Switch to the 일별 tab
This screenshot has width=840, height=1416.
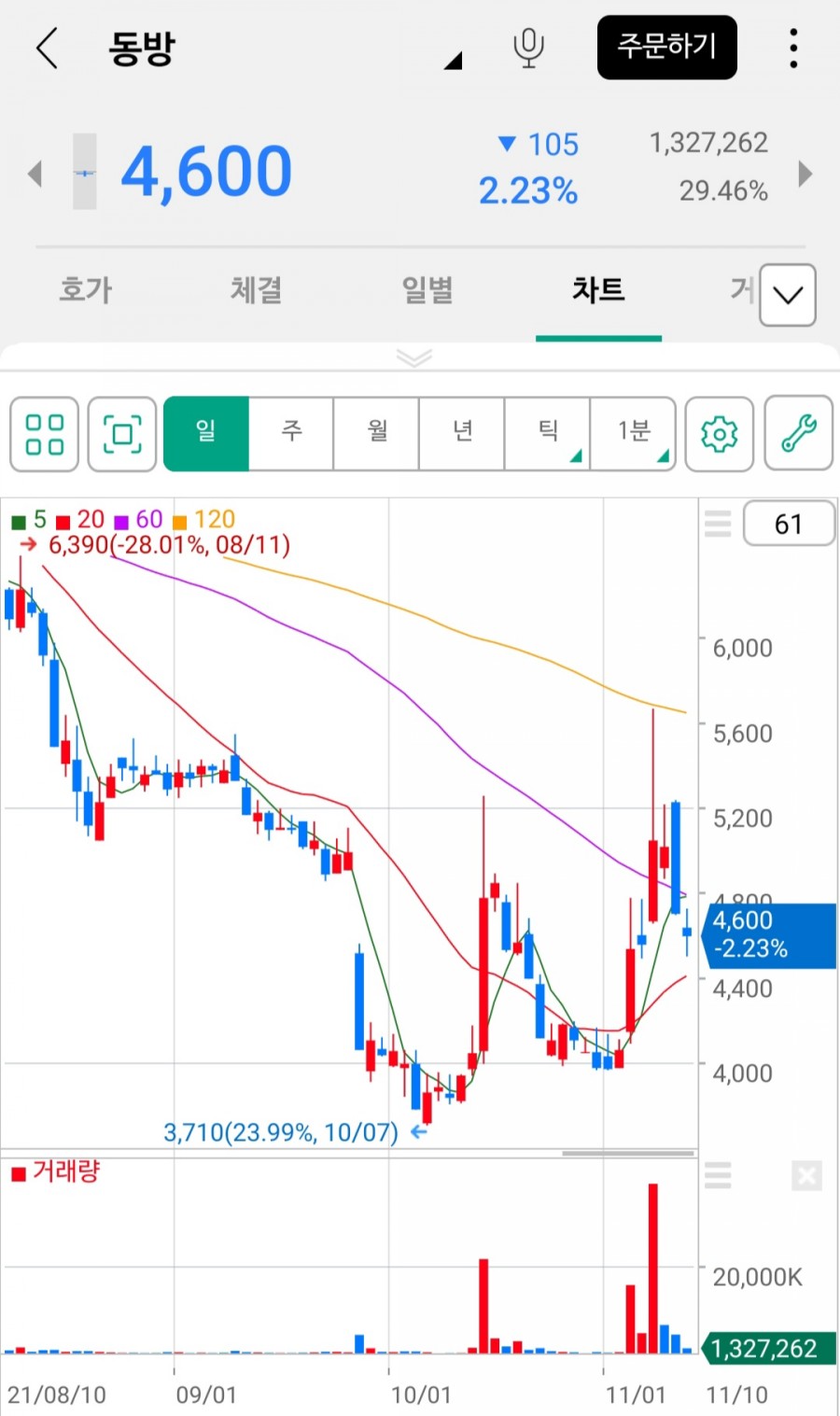pyautogui.click(x=427, y=290)
